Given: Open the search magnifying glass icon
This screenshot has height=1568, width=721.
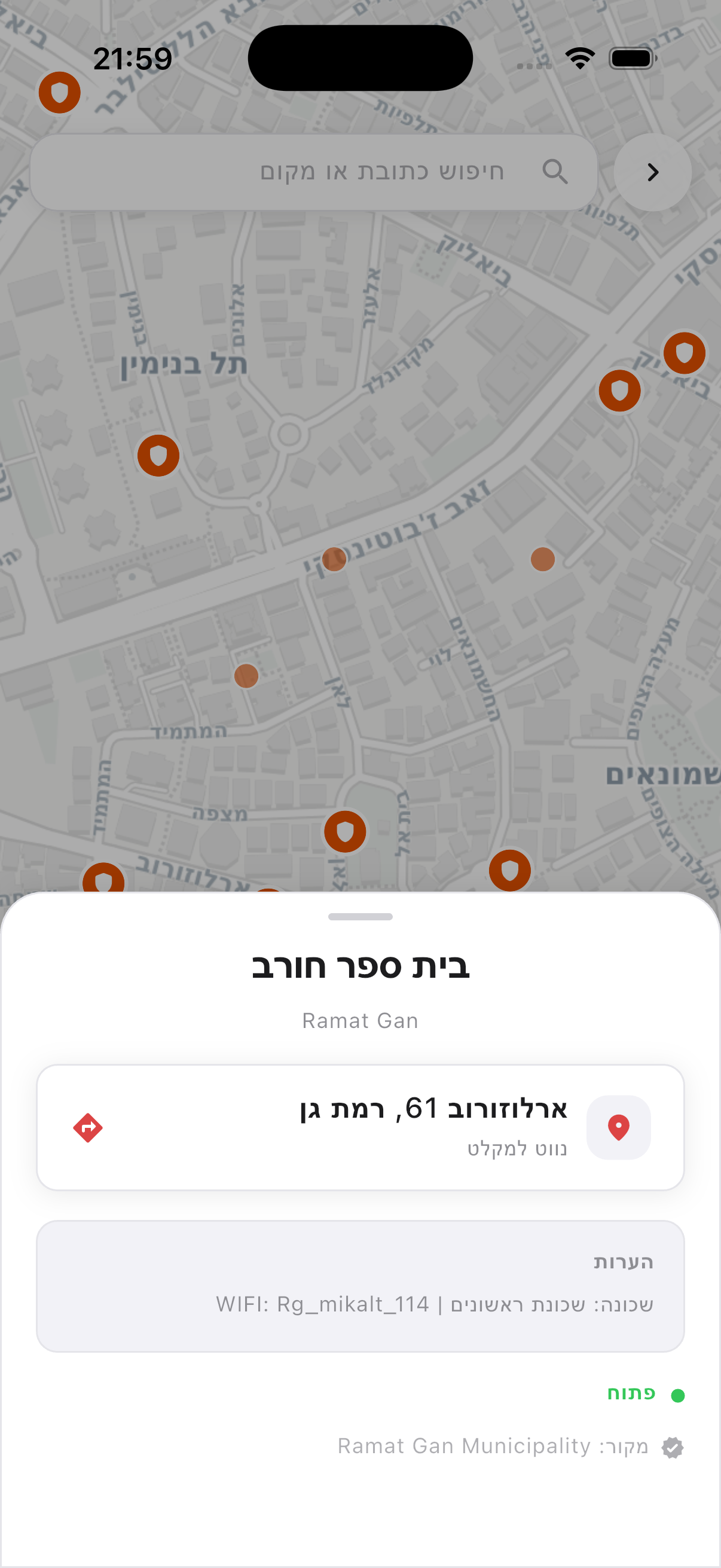Looking at the screenshot, I should (x=555, y=172).
